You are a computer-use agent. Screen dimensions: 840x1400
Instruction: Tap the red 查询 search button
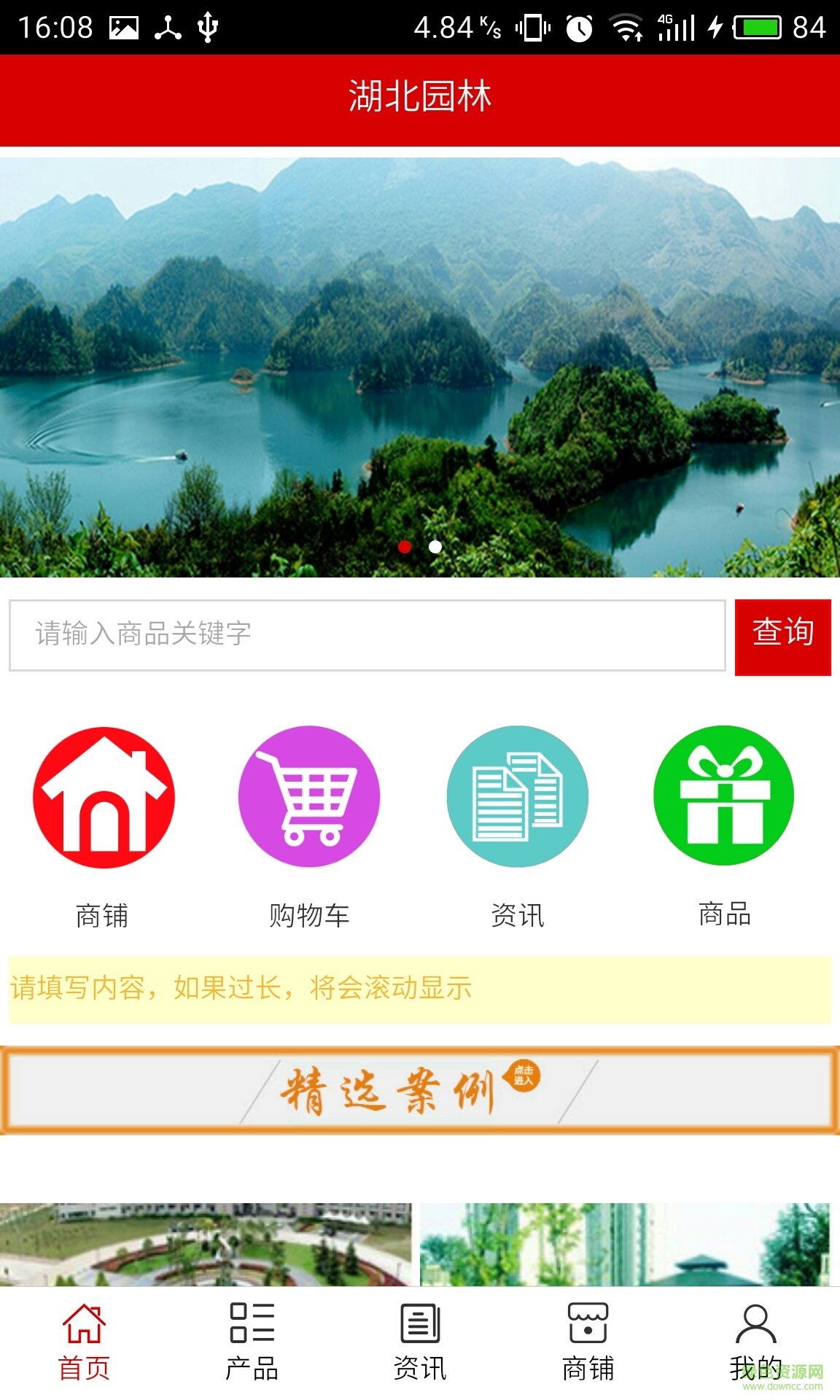[x=782, y=636]
